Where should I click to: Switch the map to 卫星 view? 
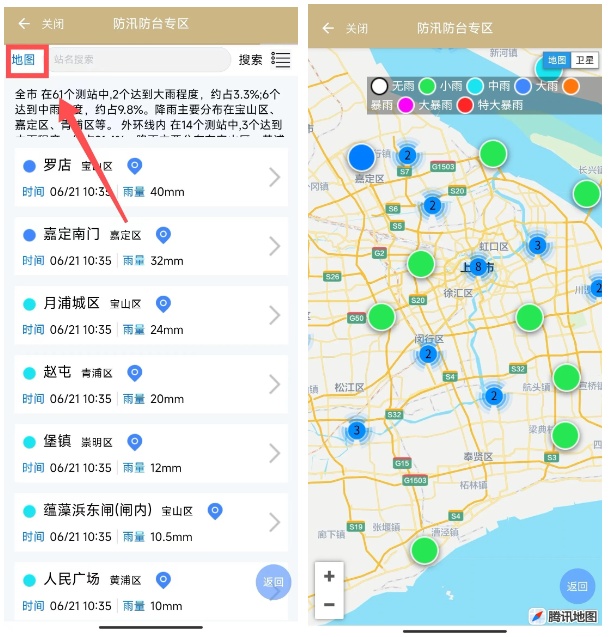(x=585, y=61)
